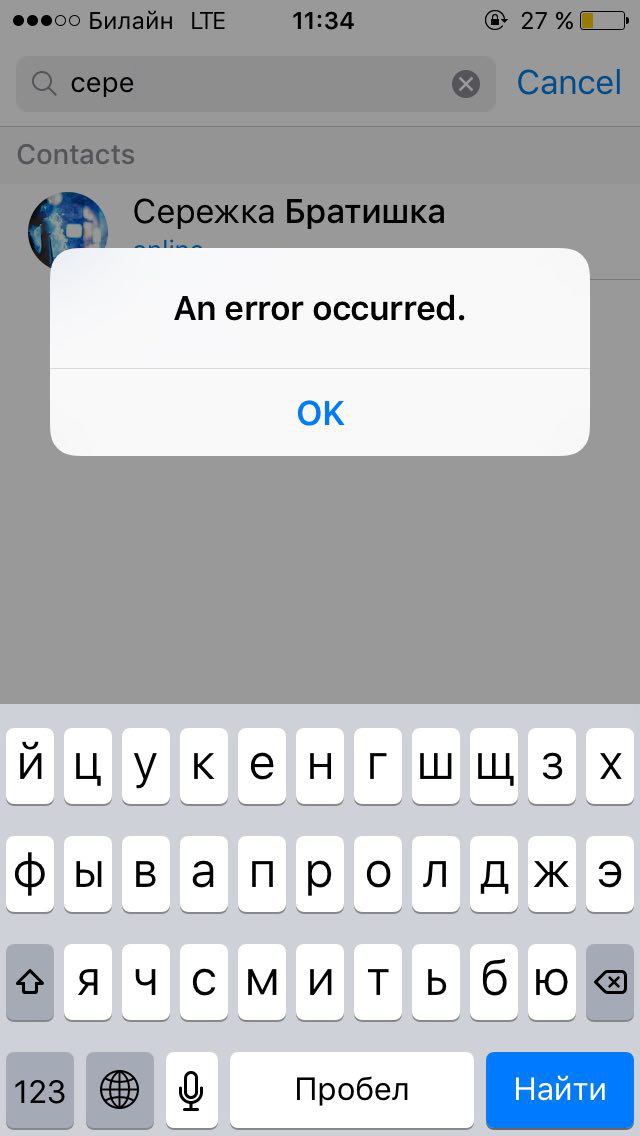Screen dimensions: 640x1136
Task: Tap the Найти key on the keyboard
Action: pyautogui.click(x=559, y=1089)
